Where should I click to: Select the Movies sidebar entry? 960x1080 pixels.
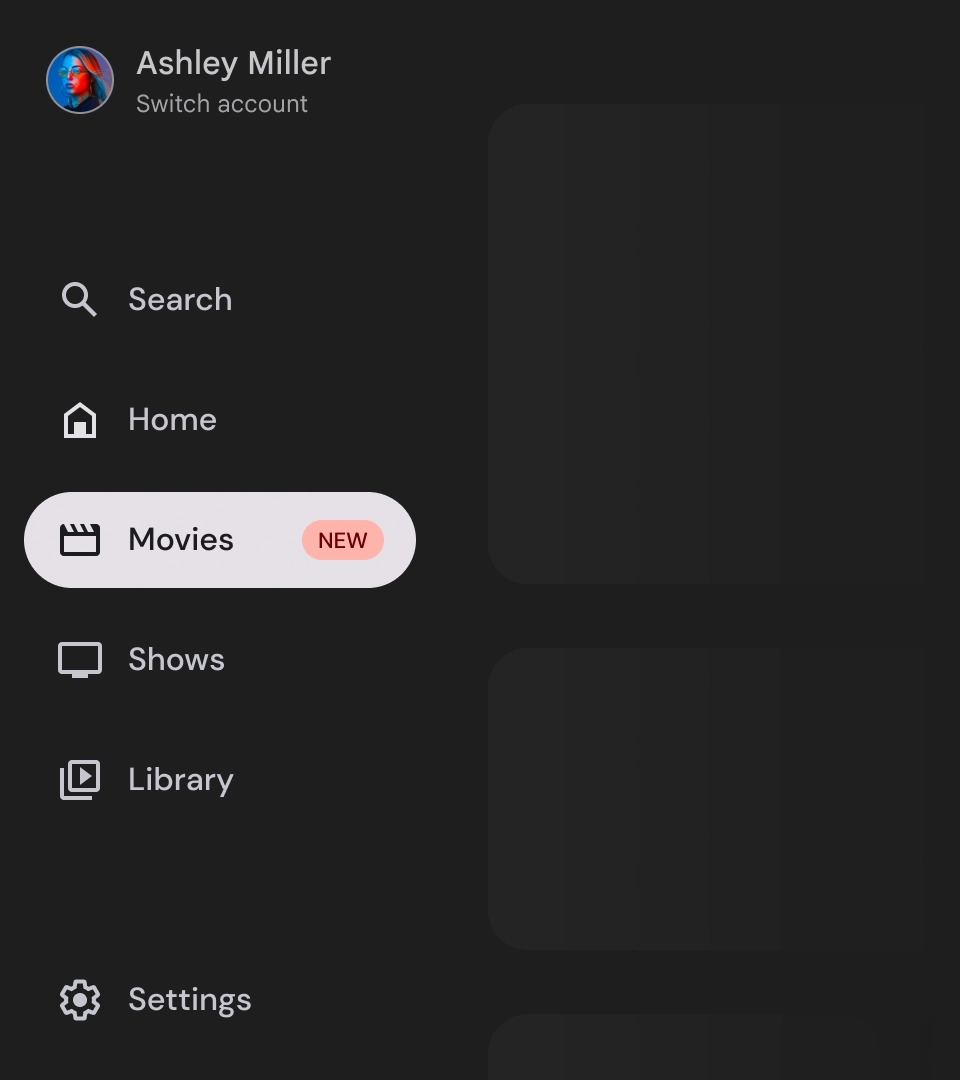click(x=181, y=539)
